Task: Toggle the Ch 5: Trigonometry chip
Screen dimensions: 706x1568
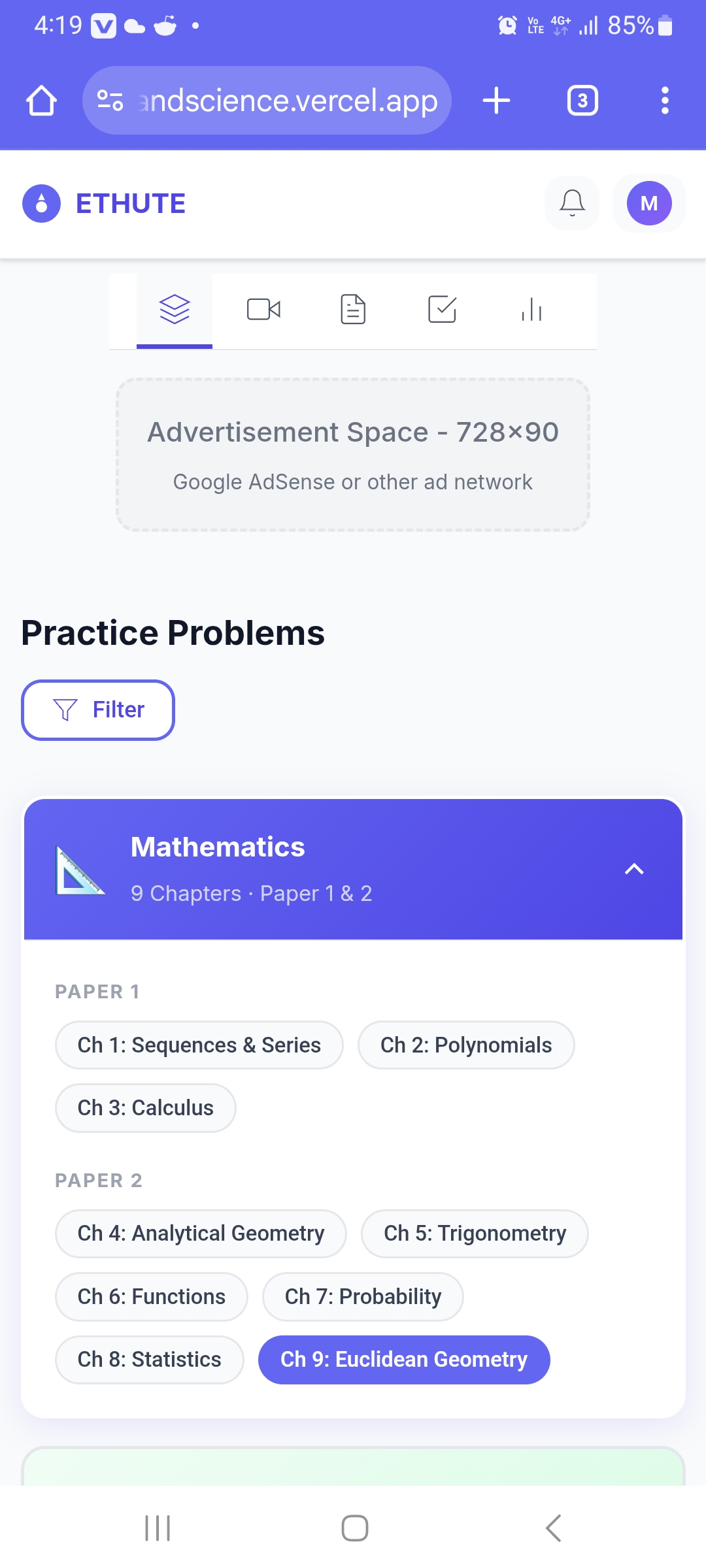Action: pos(475,1233)
